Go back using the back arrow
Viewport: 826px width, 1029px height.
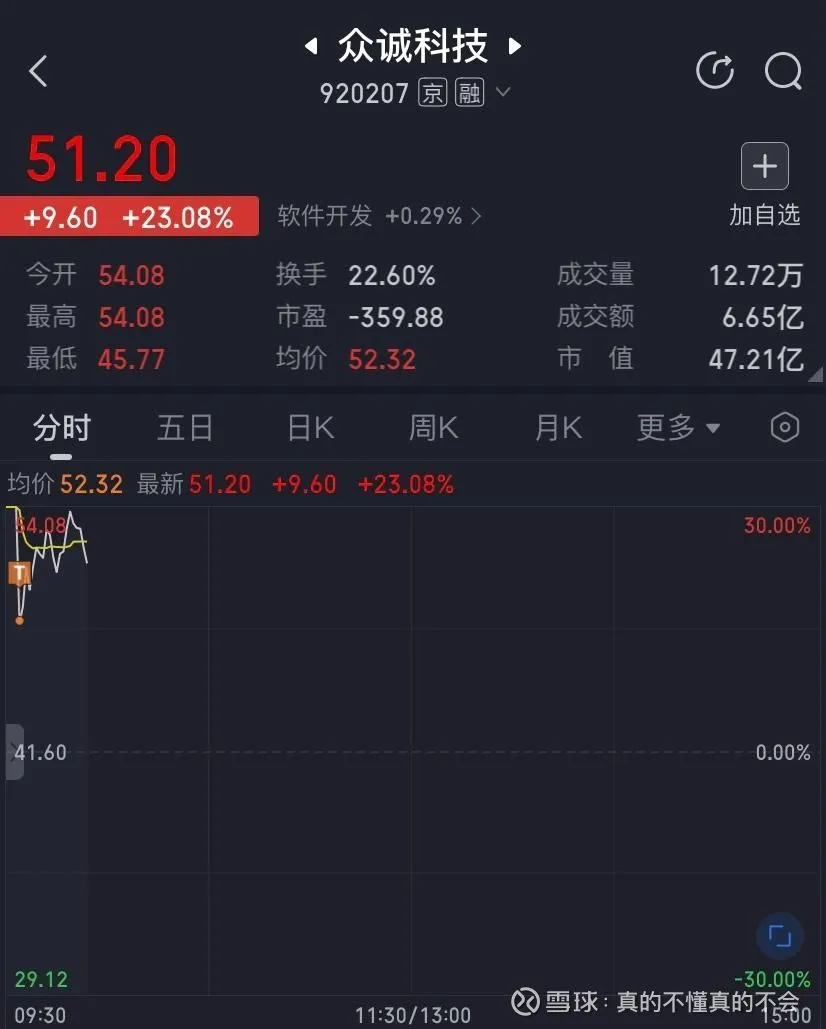(x=38, y=71)
